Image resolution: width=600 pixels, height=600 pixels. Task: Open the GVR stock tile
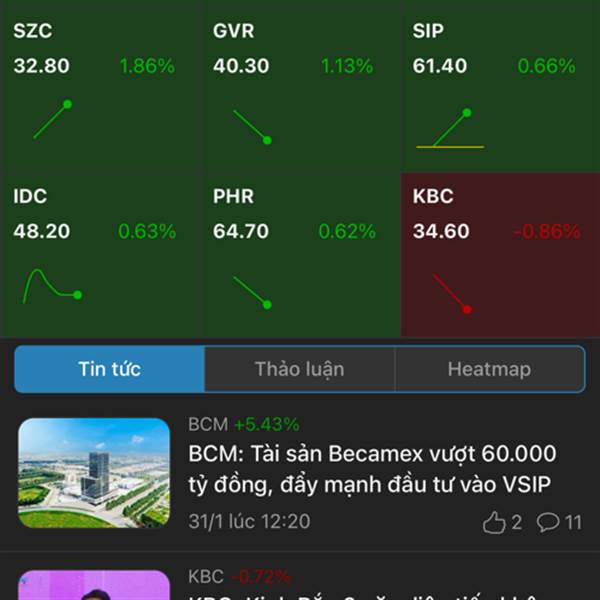[x=300, y=86]
